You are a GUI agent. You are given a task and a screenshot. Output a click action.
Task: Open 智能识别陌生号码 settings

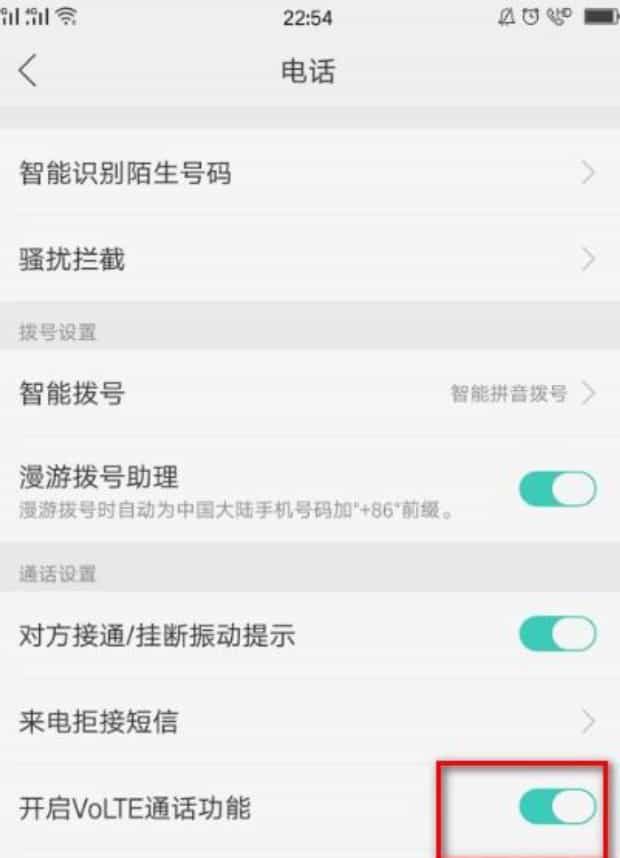pos(310,174)
